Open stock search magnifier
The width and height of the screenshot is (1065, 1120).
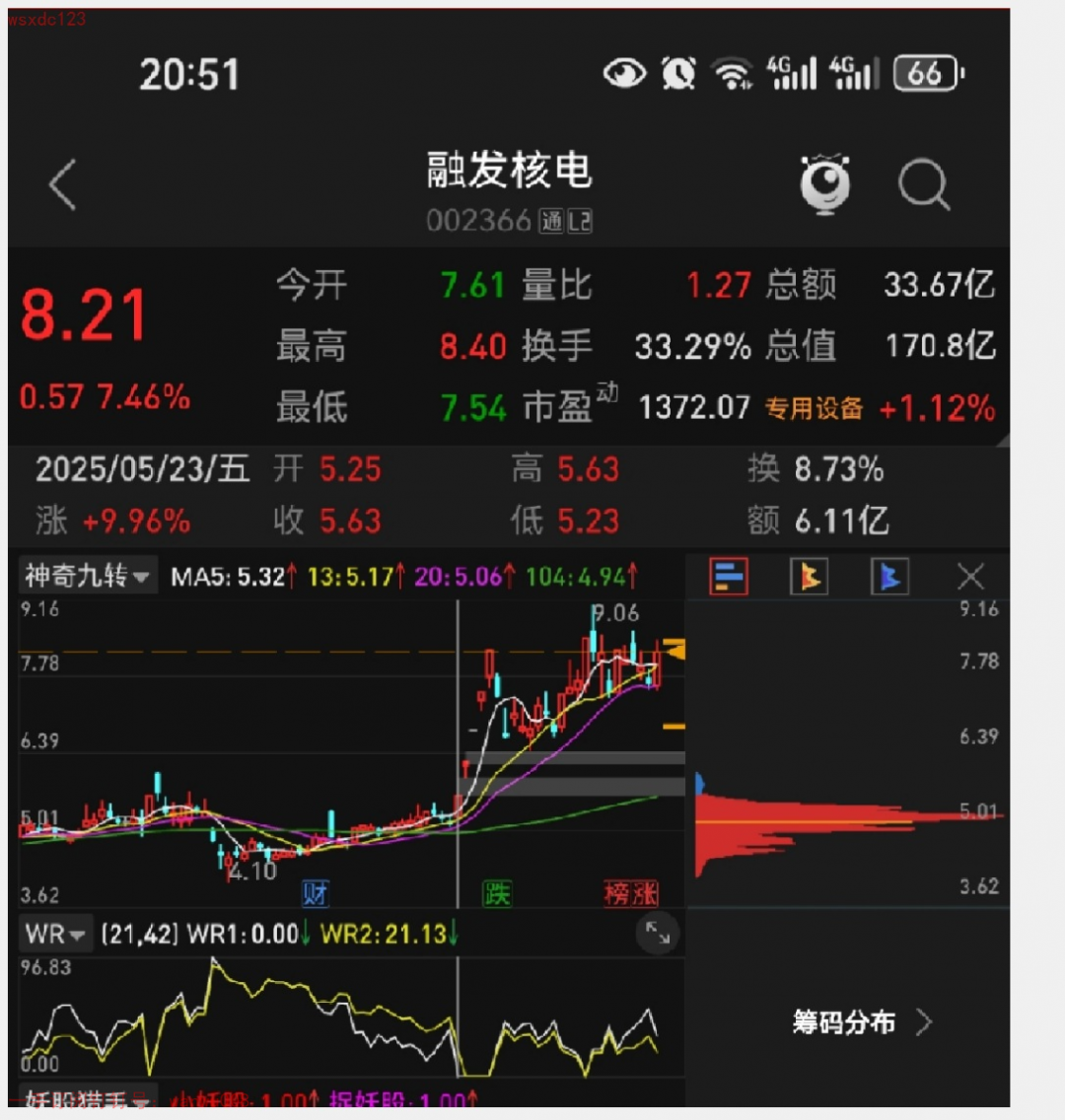tap(924, 184)
